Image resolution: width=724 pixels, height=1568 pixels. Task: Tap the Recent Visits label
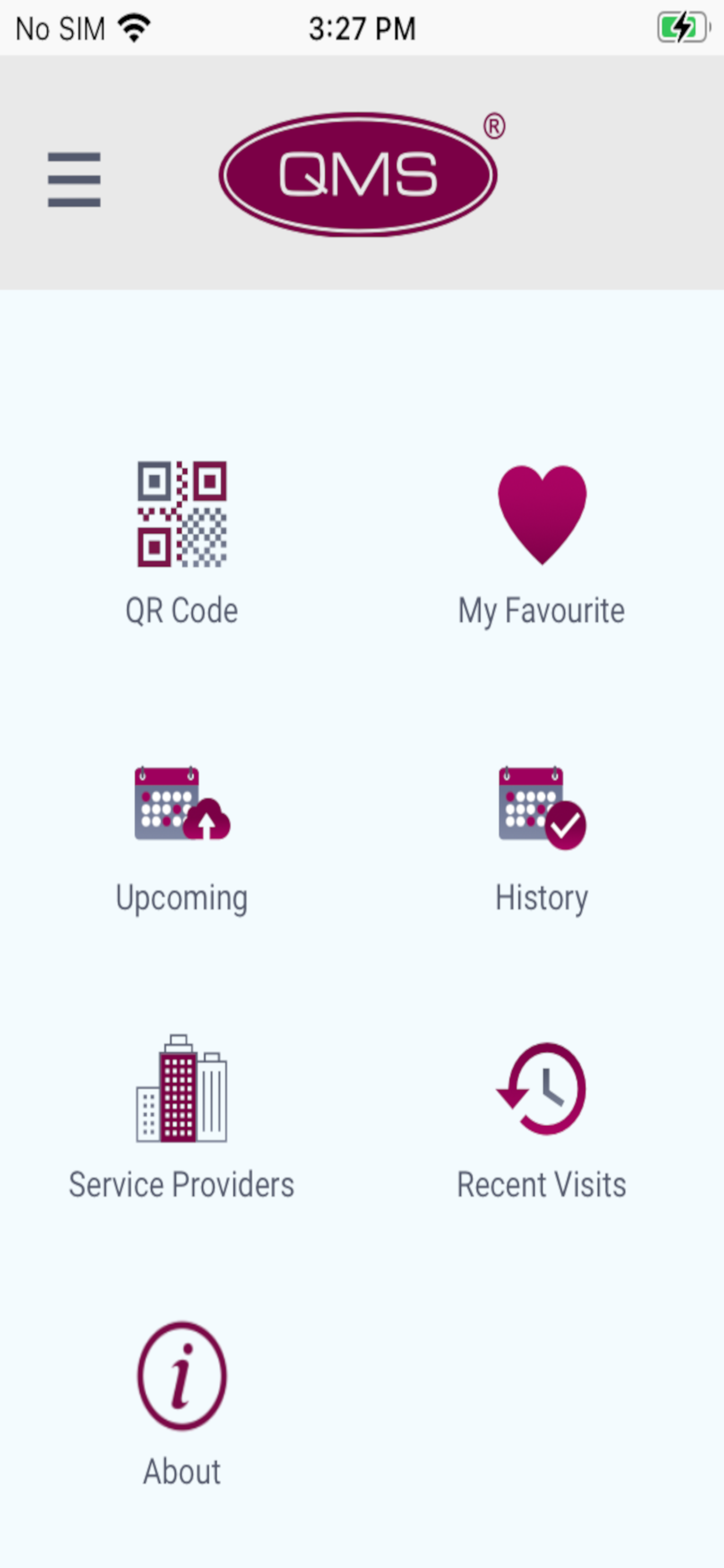click(542, 1184)
